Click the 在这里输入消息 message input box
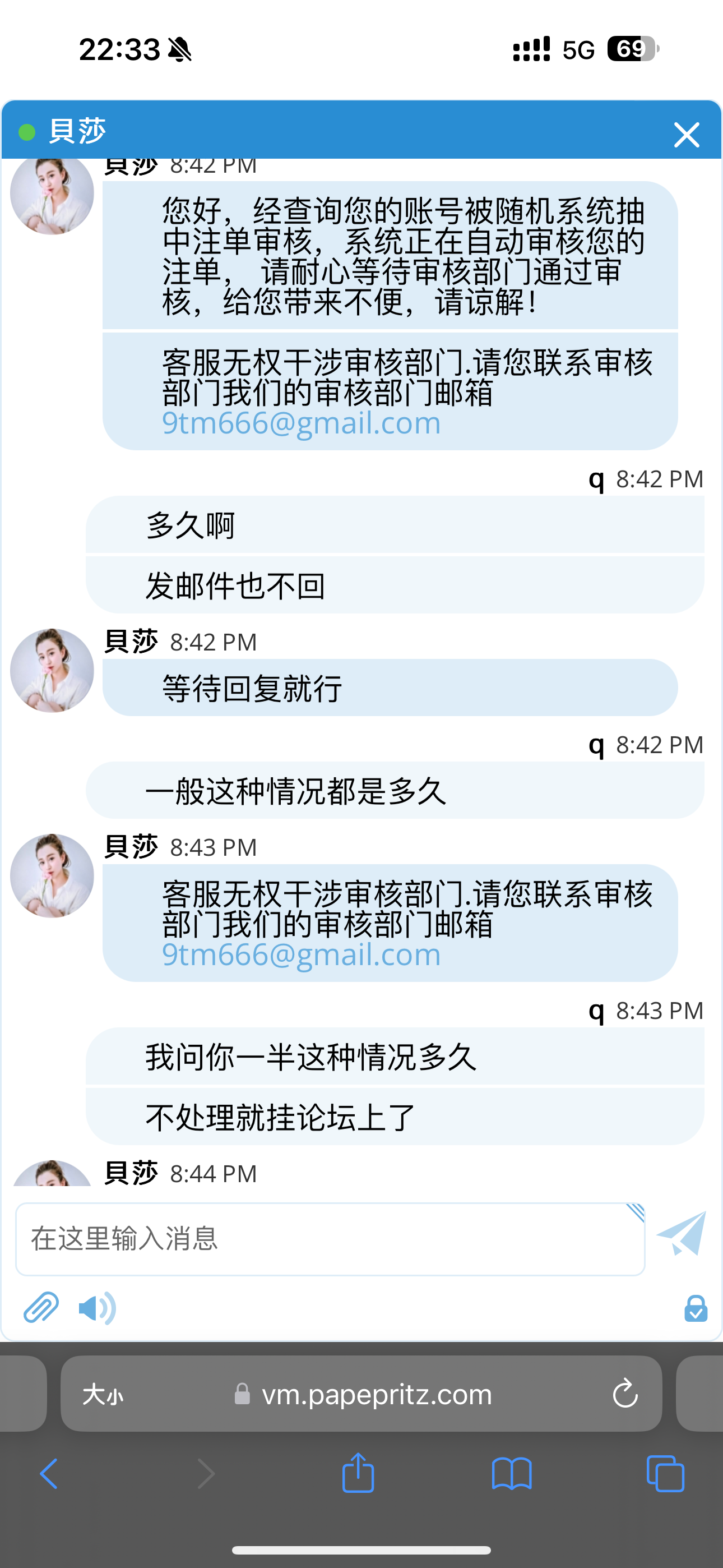Image resolution: width=723 pixels, height=1568 pixels. pyautogui.click(x=328, y=1239)
